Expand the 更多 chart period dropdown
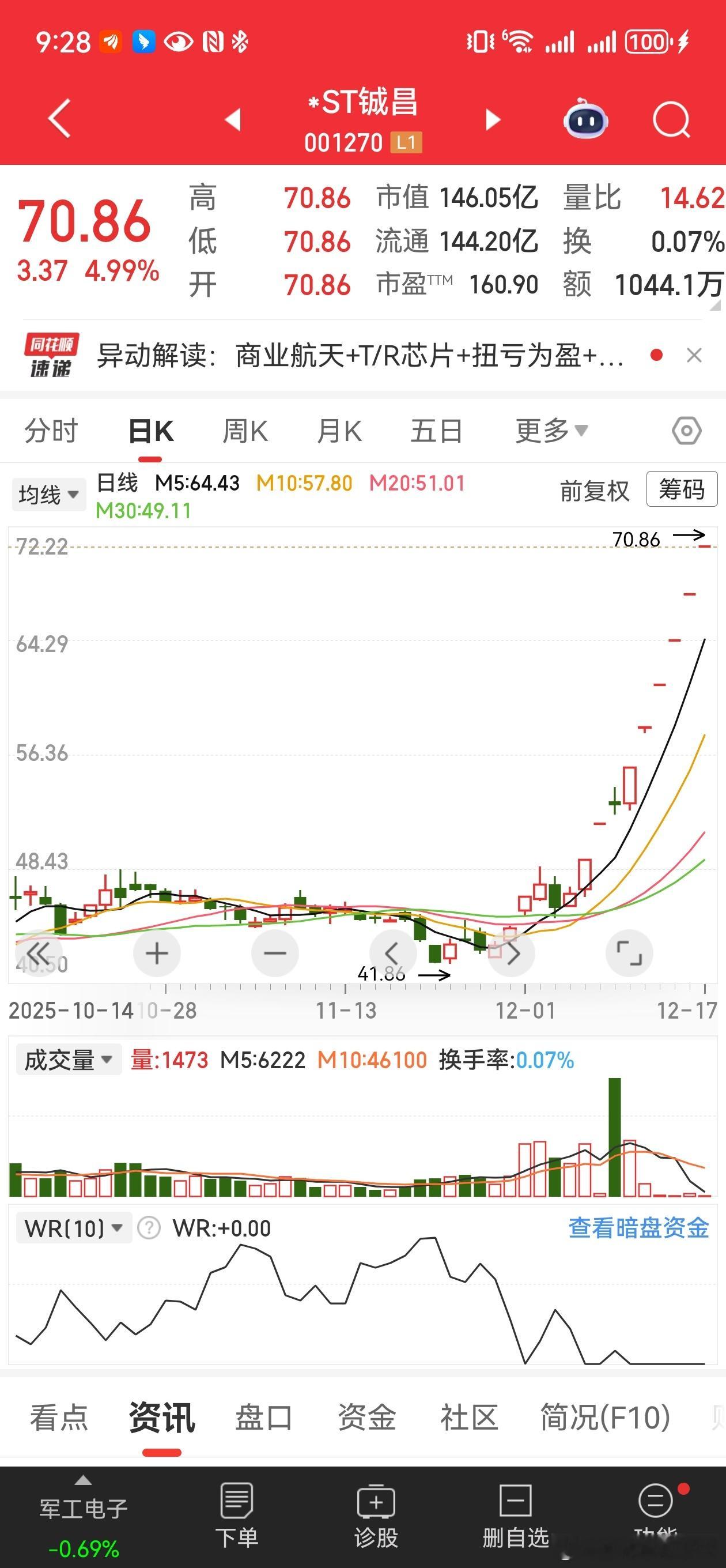Image resolution: width=726 pixels, height=1568 pixels. [x=551, y=432]
